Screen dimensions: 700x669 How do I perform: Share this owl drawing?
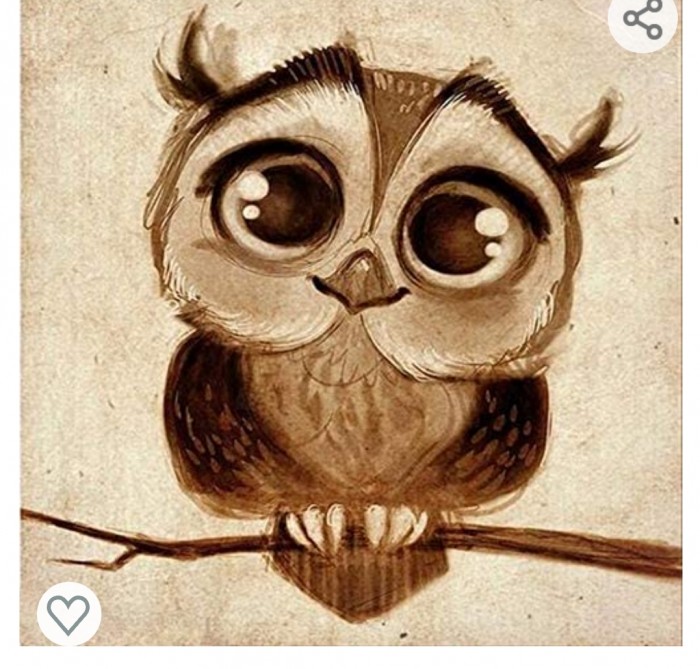click(643, 20)
